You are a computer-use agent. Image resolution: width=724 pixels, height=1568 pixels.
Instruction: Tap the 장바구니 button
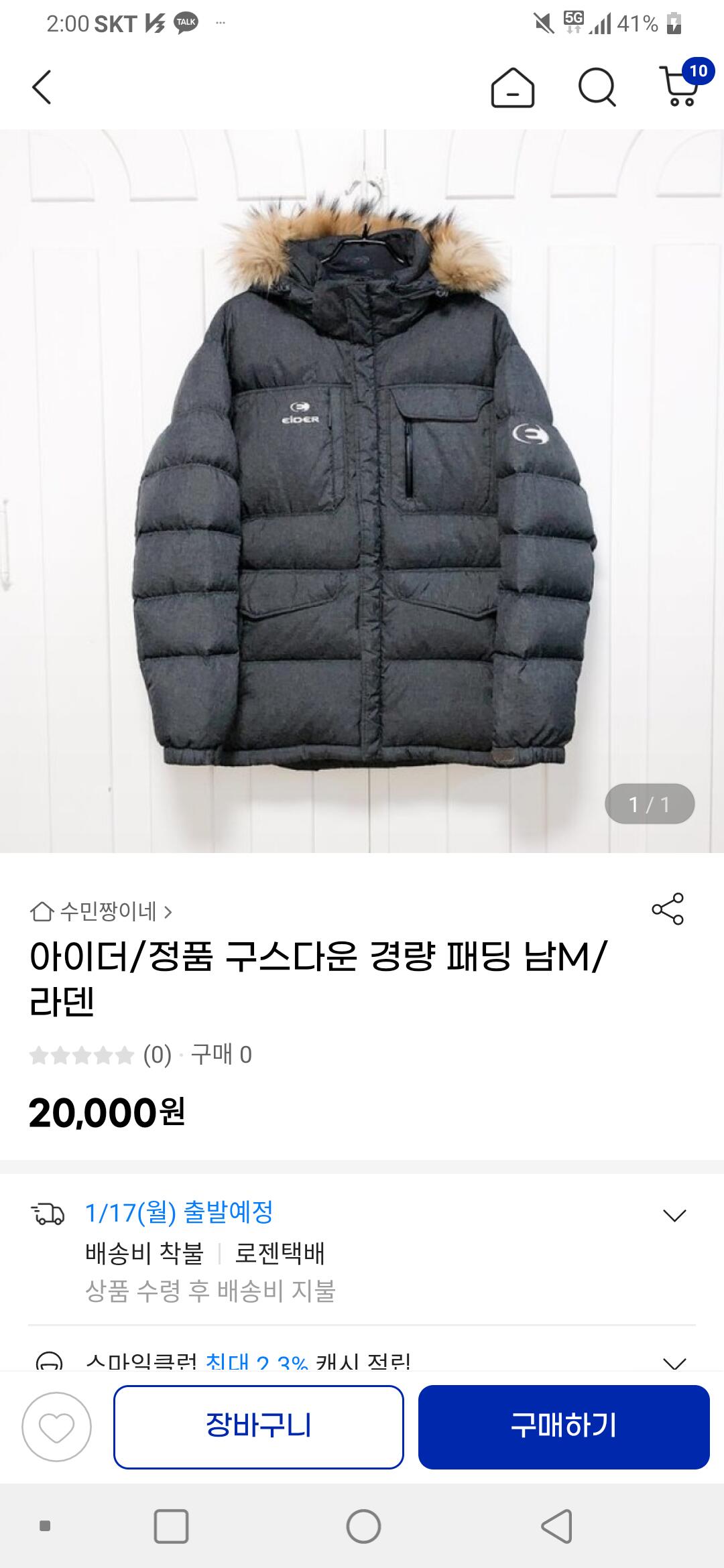259,1427
